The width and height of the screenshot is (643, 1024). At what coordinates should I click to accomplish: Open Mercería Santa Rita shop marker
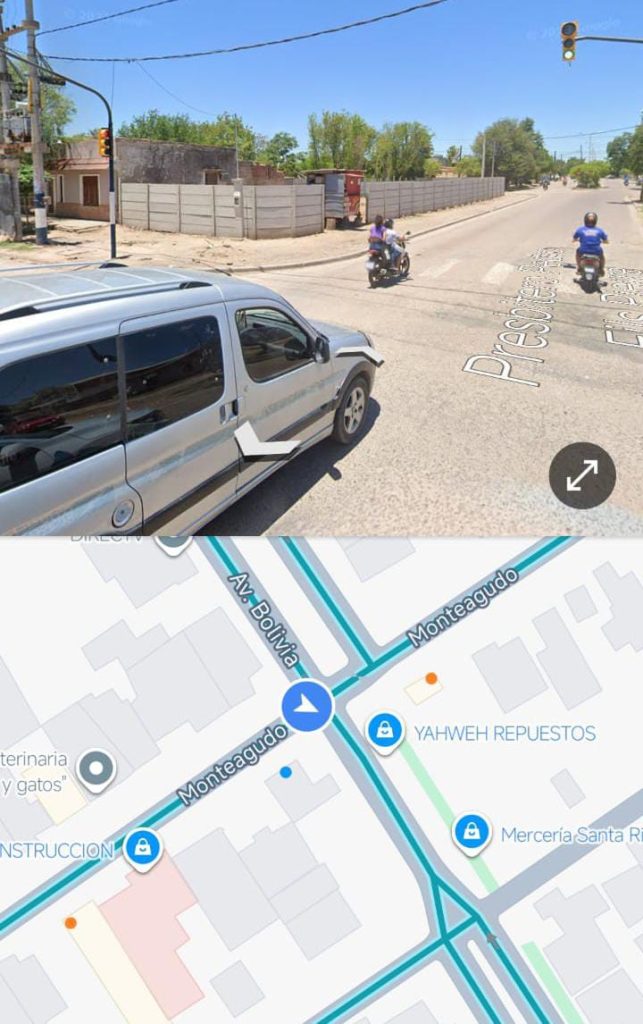click(471, 832)
